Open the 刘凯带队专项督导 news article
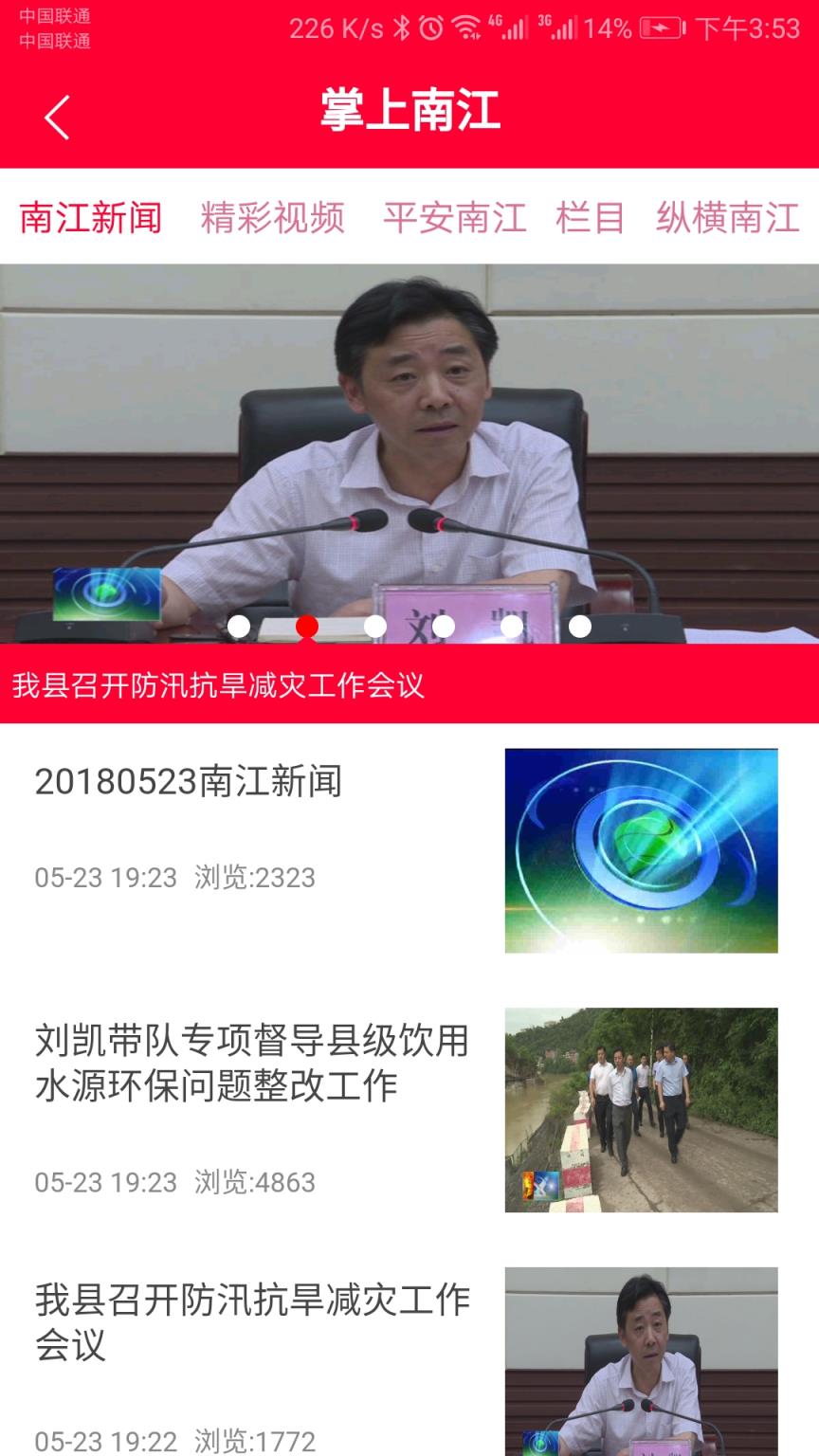 [251, 1064]
